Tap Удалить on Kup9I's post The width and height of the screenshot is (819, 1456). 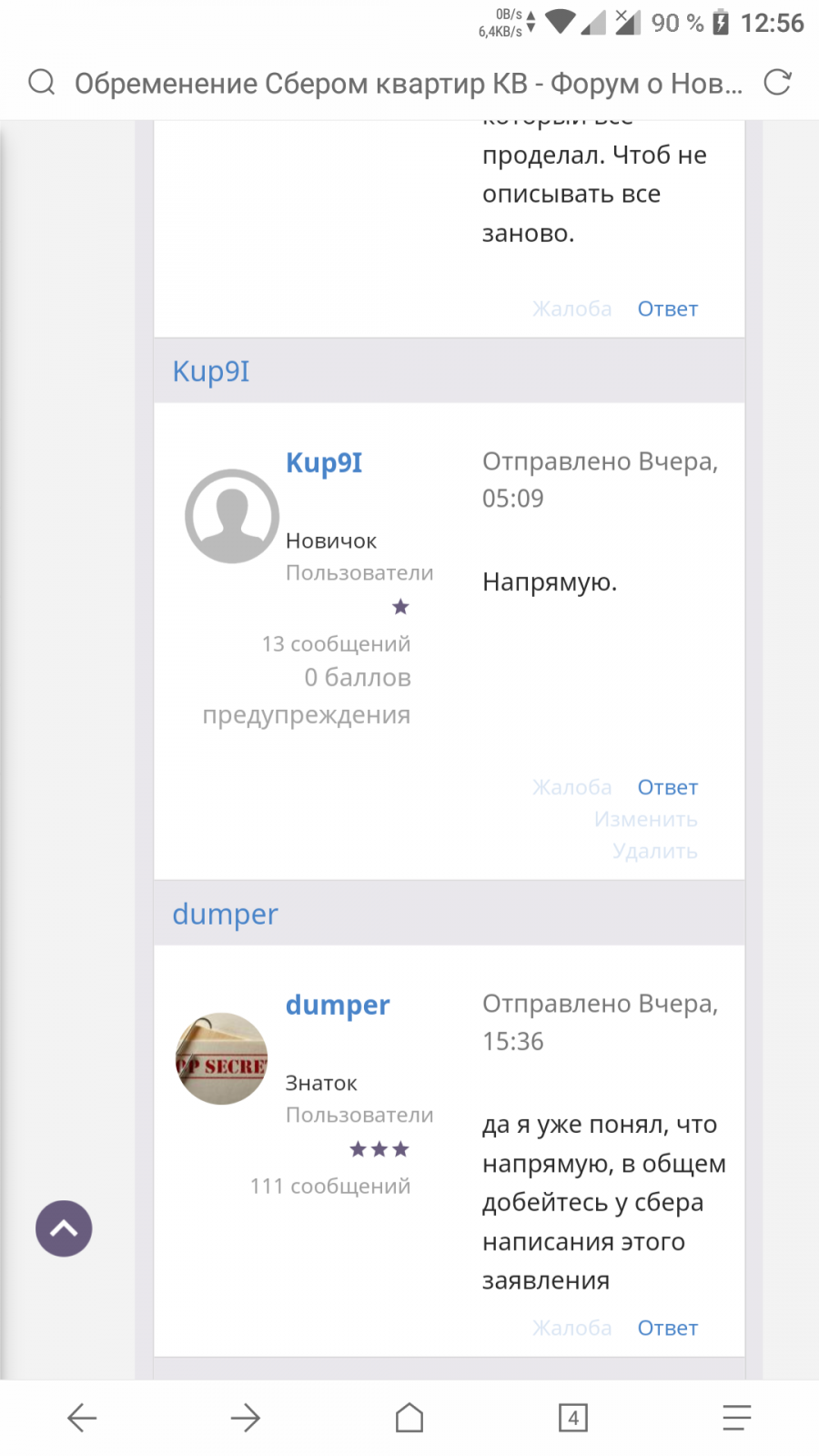tap(655, 851)
